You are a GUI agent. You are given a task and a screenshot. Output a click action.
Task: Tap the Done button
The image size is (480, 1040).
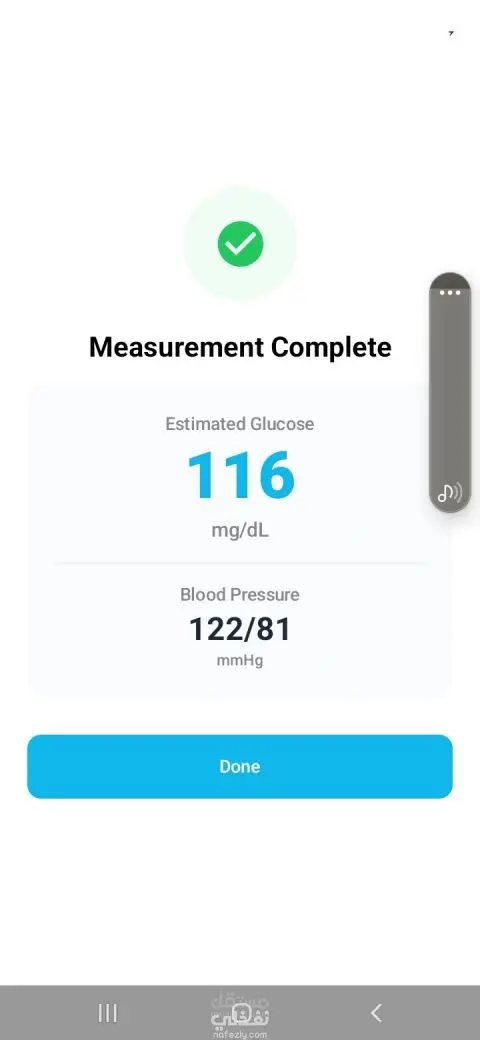click(x=239, y=766)
